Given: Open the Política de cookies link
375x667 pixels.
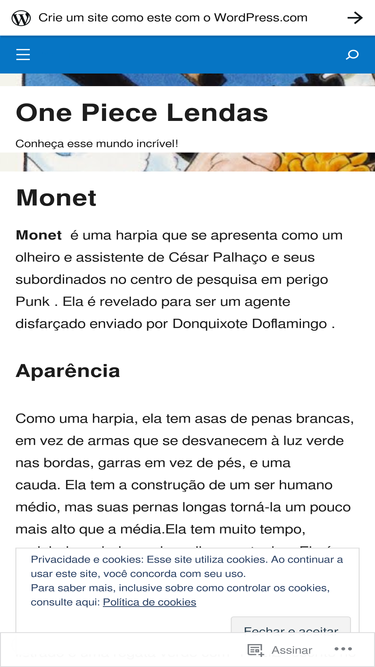Looking at the screenshot, I should click(150, 602).
